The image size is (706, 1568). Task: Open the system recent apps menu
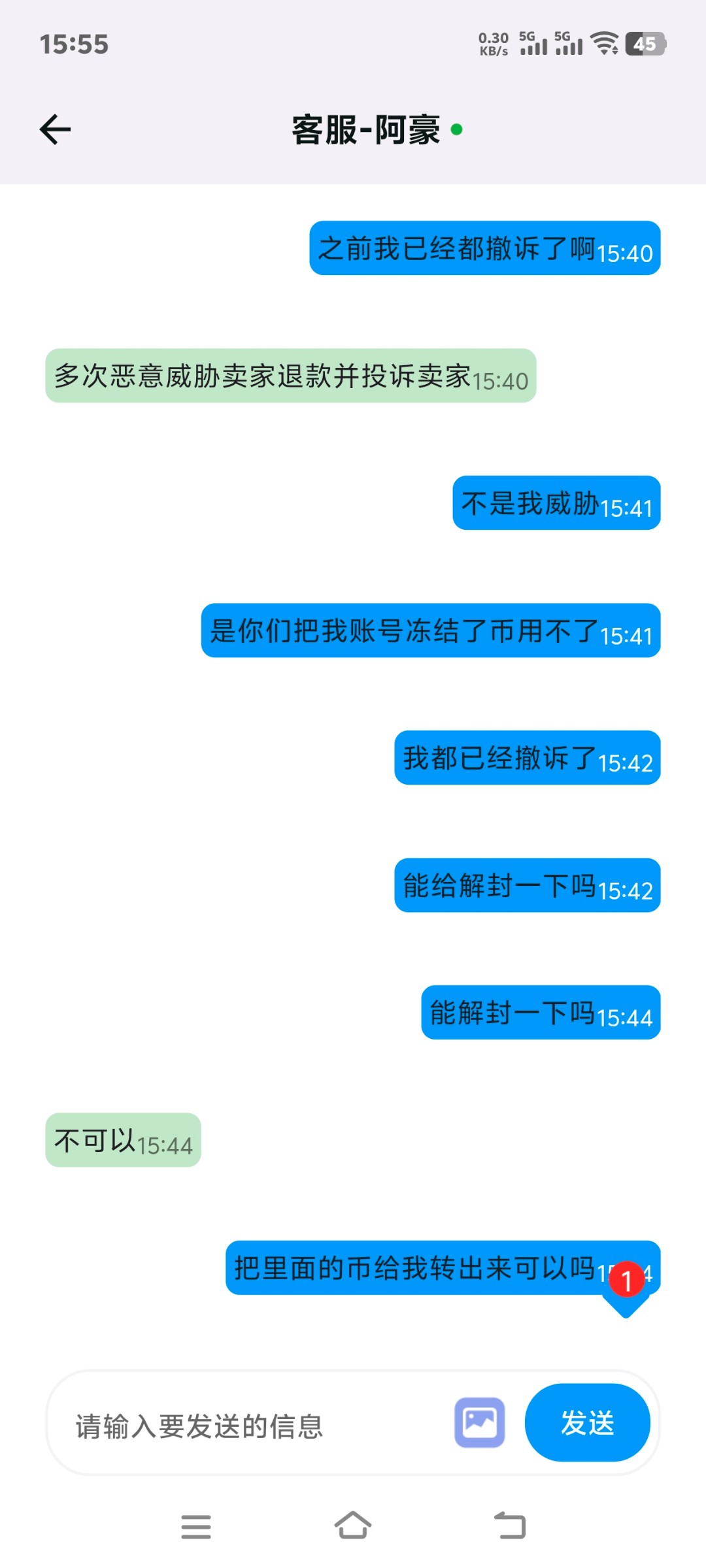[196, 1526]
